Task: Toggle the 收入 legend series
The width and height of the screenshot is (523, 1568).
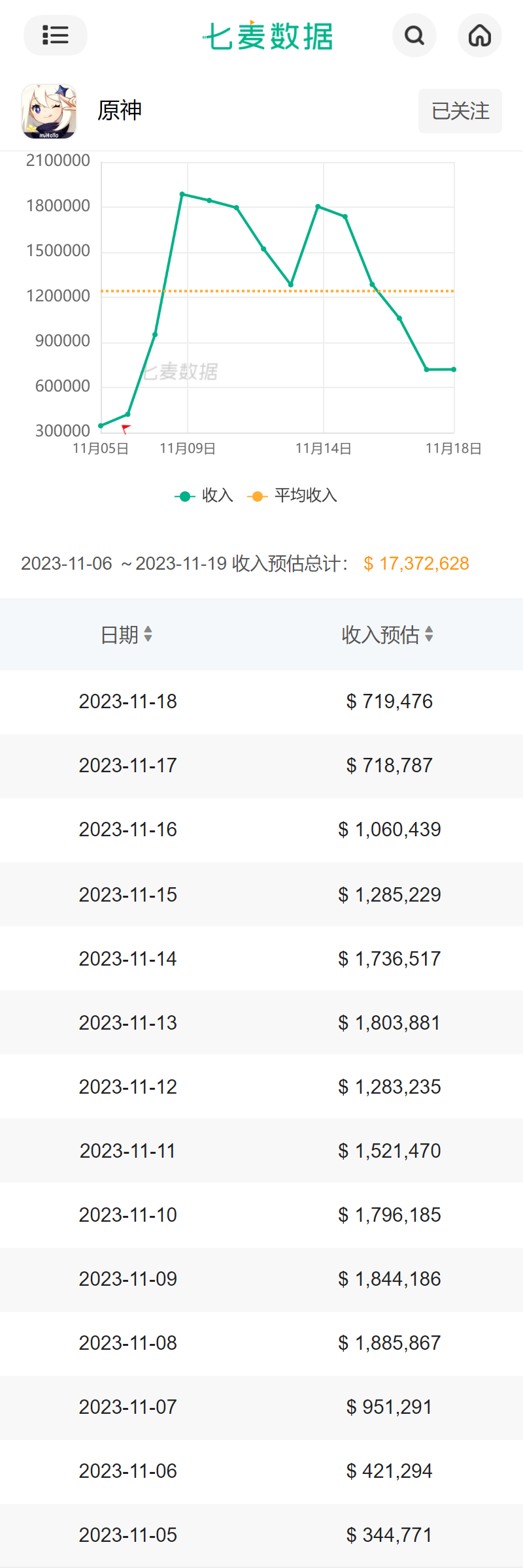Action: pos(204,496)
